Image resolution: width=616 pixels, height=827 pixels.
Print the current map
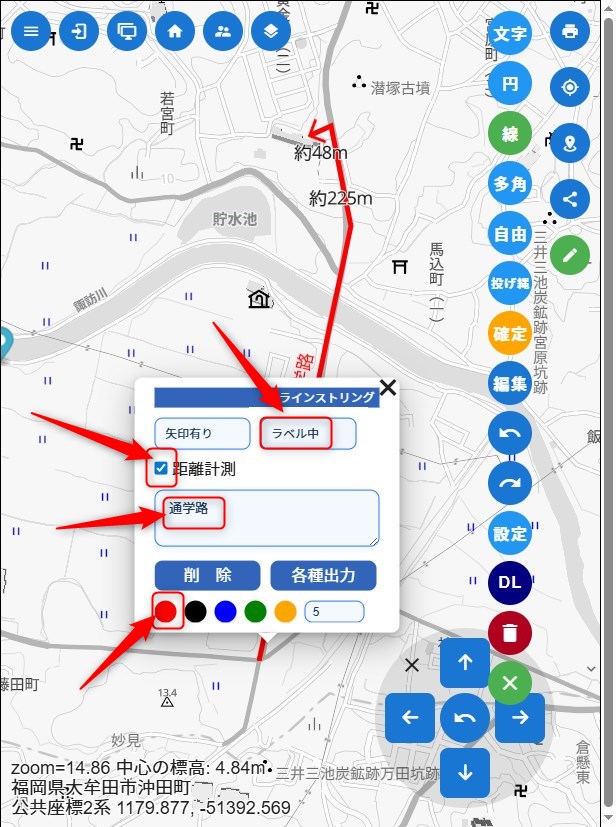570,31
